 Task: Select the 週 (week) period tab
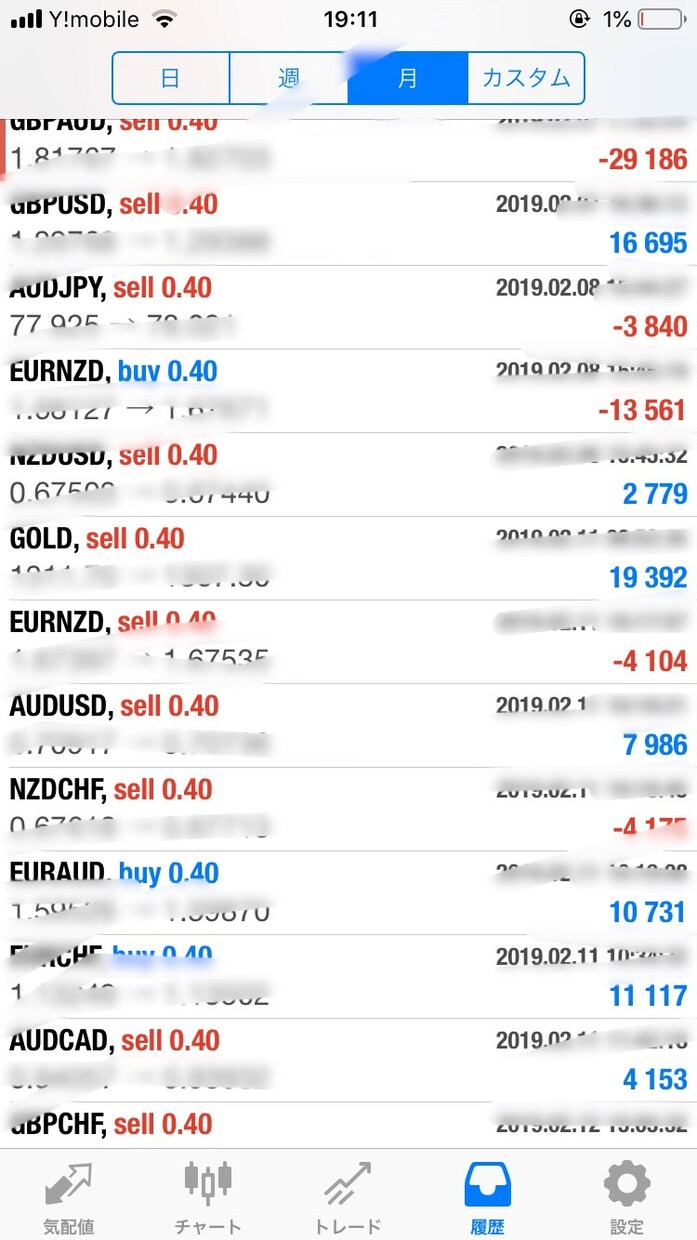pyautogui.click(x=289, y=78)
